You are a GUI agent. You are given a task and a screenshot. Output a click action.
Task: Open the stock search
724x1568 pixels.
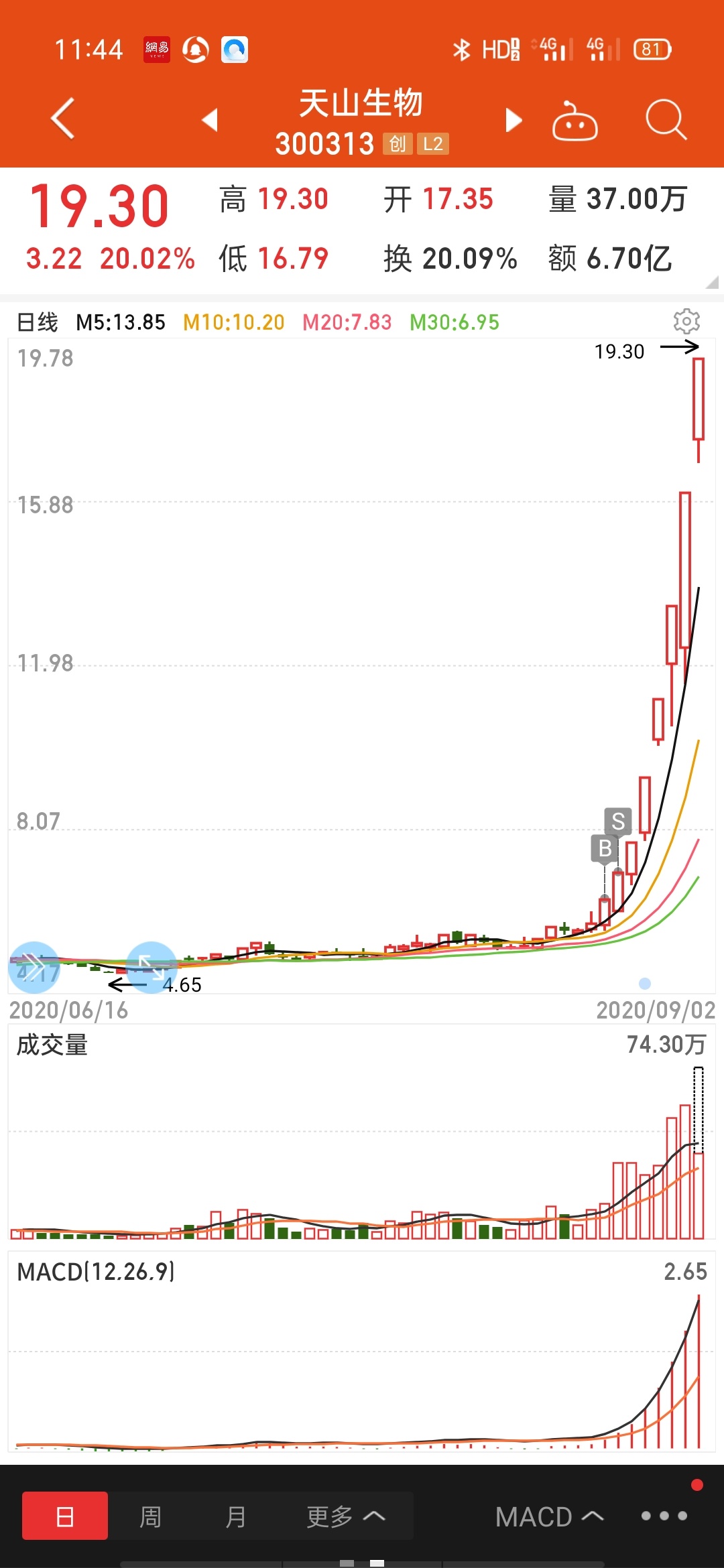[666, 120]
